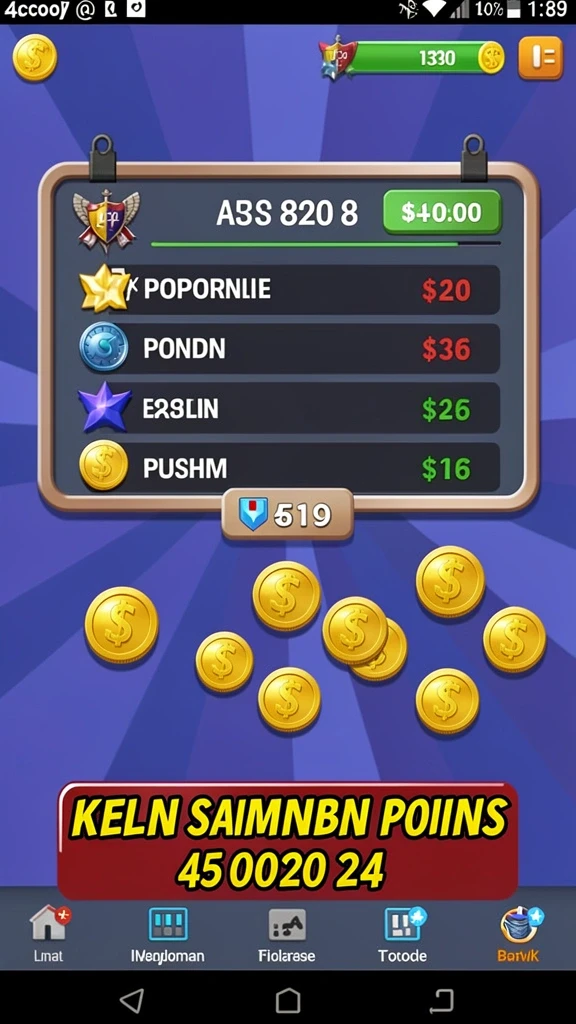
Task: Select the PONDN row
Action: pos(290,349)
